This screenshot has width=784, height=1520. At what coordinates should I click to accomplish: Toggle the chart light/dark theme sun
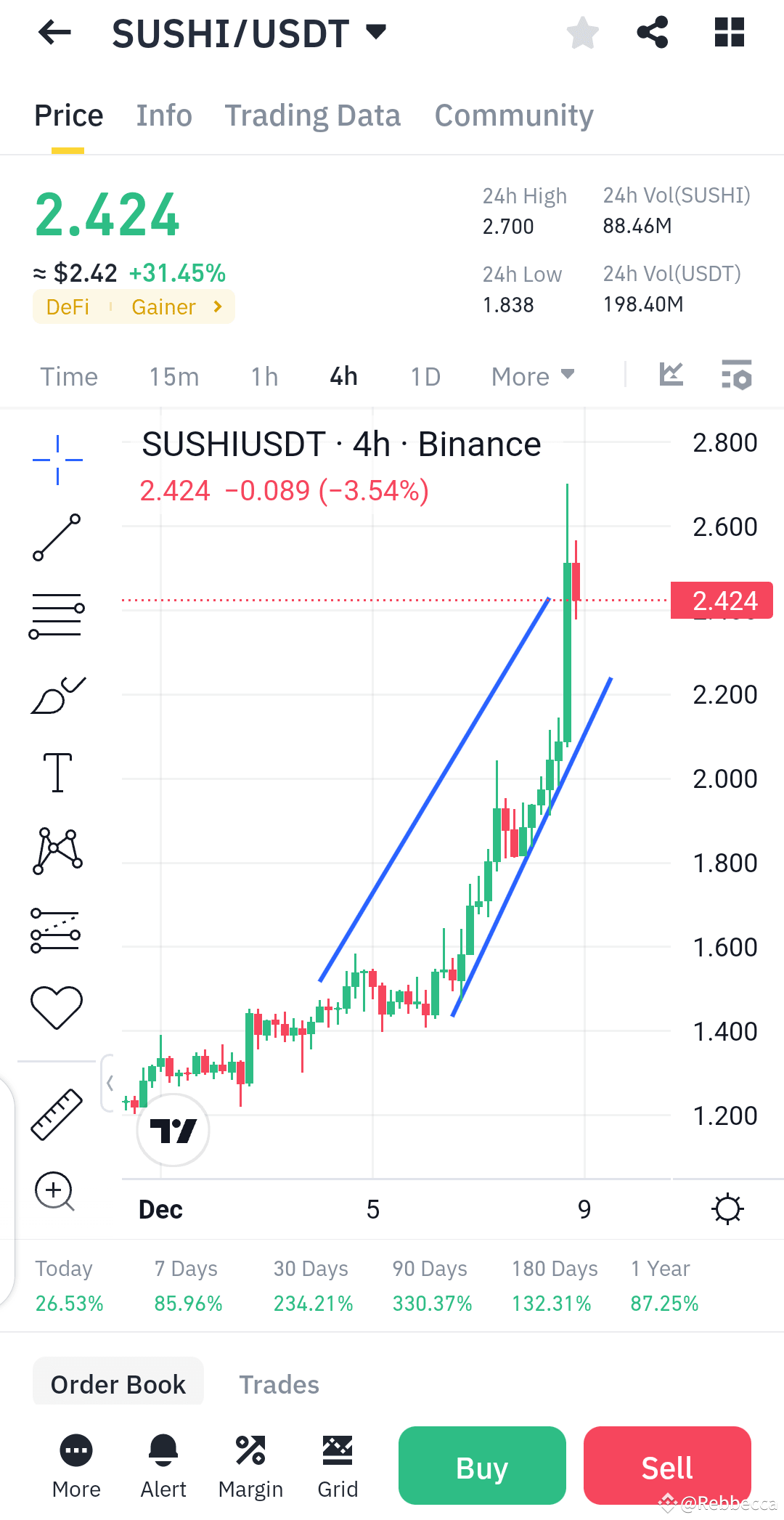728,1208
